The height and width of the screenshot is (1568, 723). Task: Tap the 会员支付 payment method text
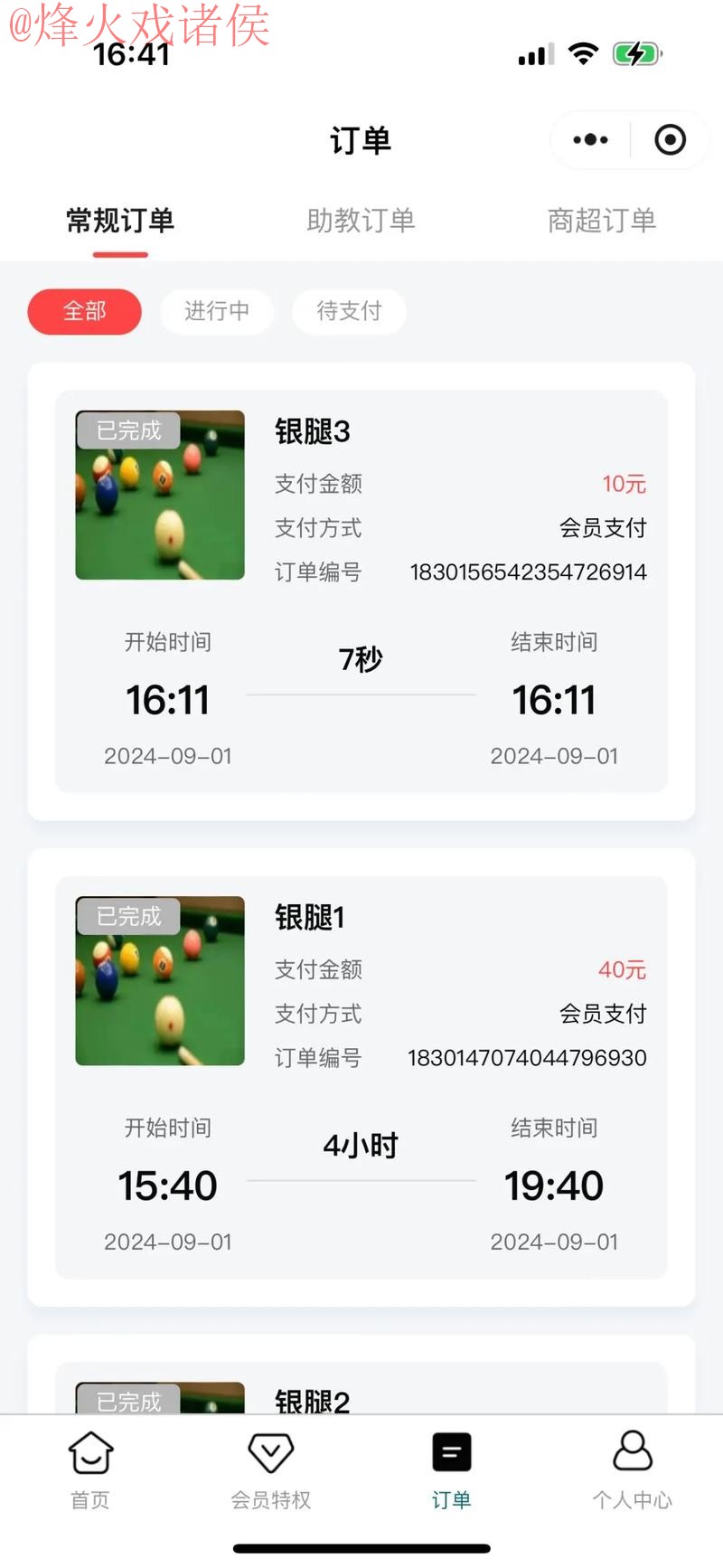tap(603, 528)
